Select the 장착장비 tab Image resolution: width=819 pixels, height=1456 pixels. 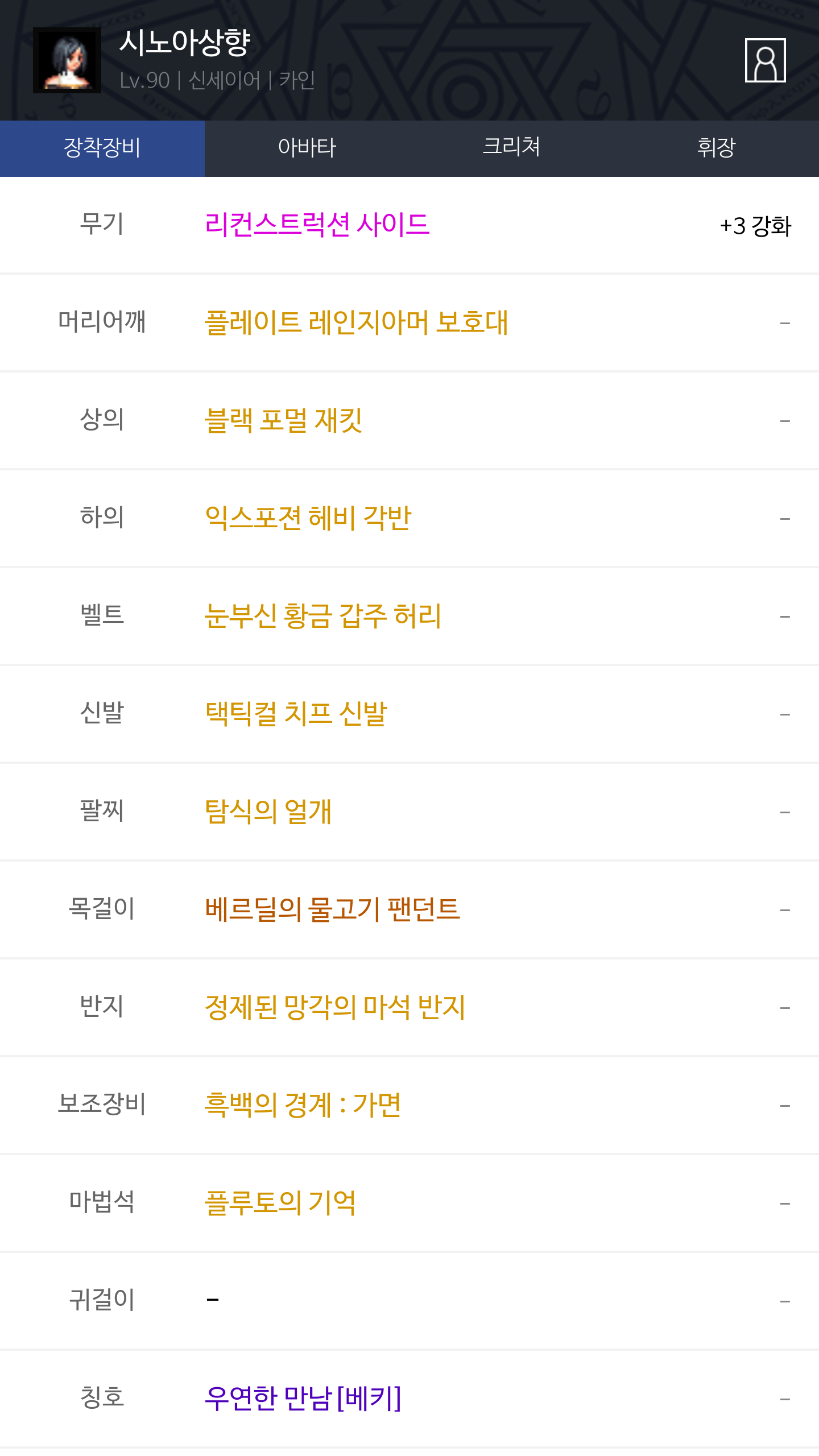pyautogui.click(x=102, y=148)
